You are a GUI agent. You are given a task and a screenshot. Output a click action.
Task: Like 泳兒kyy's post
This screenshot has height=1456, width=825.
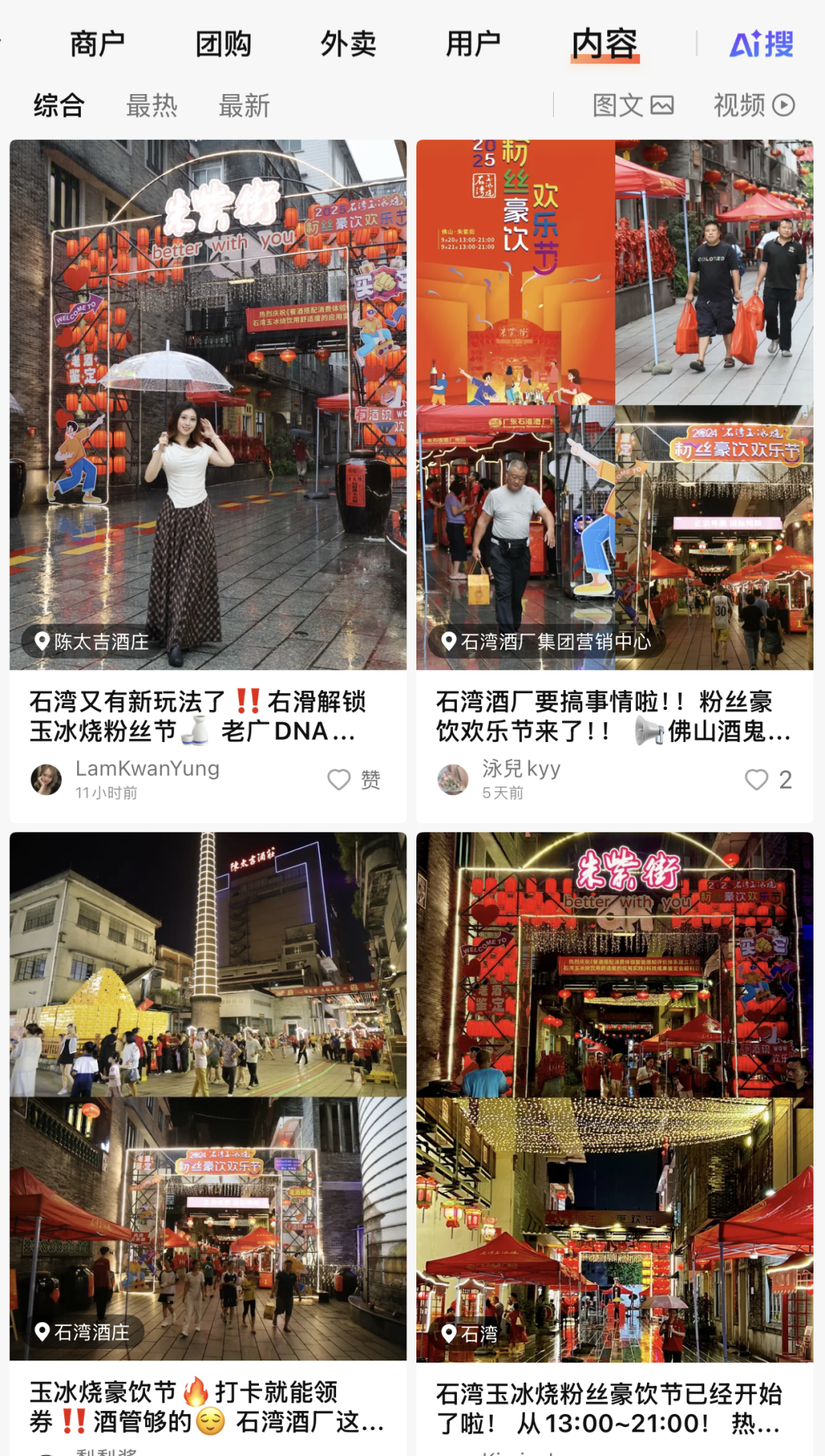(757, 780)
